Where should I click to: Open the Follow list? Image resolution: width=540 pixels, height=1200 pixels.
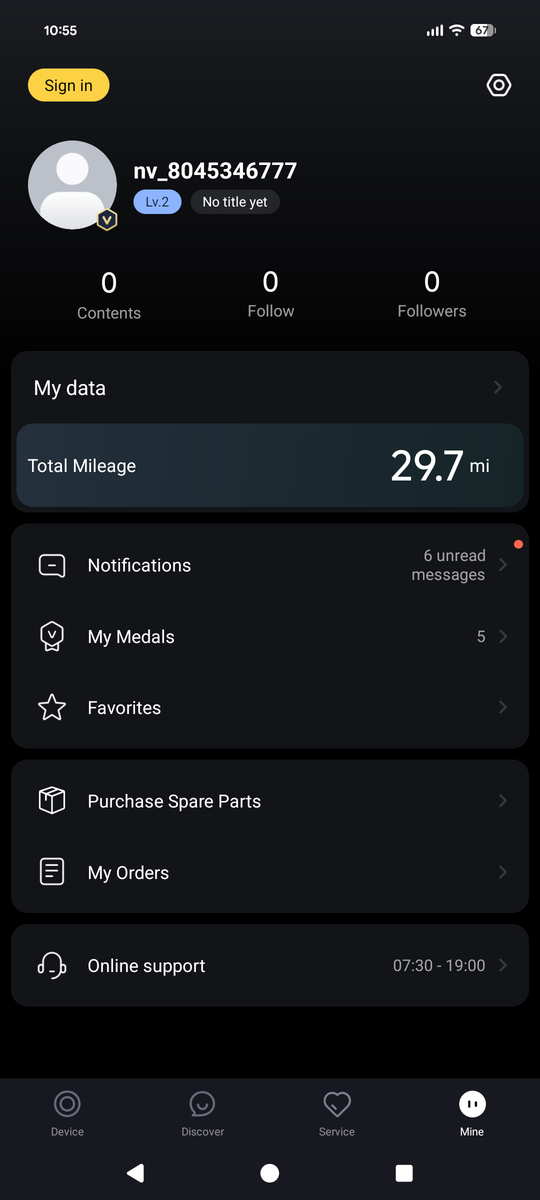tap(271, 294)
